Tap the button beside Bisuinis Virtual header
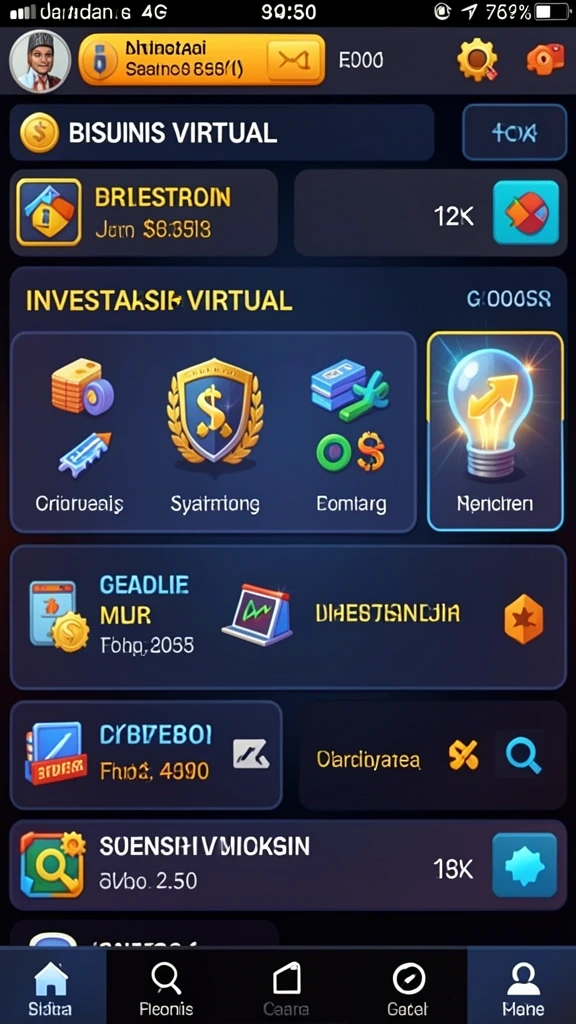The height and width of the screenshot is (1024, 576). [x=514, y=133]
